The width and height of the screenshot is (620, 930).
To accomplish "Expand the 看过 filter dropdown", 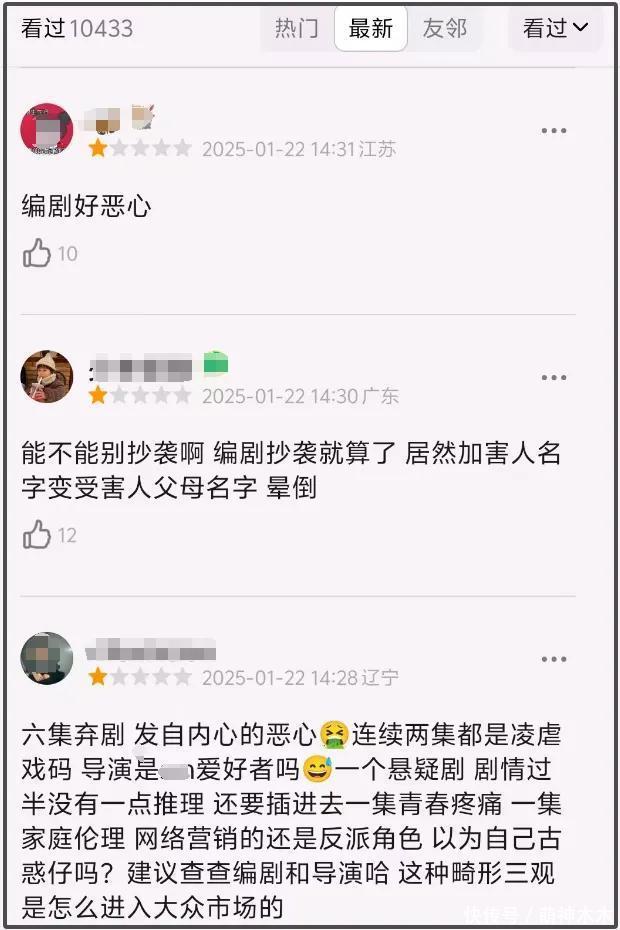I will tap(555, 29).
